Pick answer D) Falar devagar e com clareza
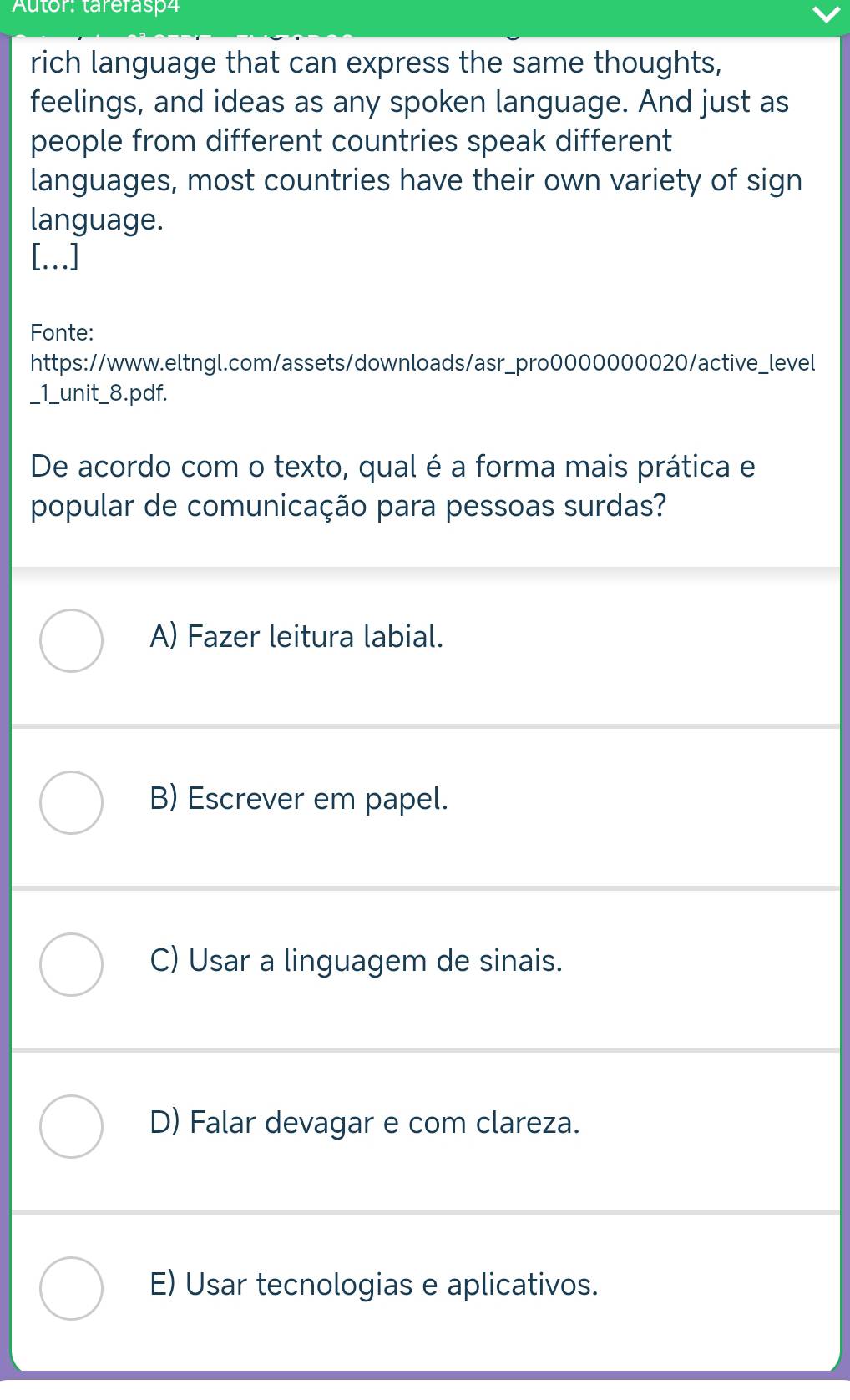 [x=72, y=1126]
